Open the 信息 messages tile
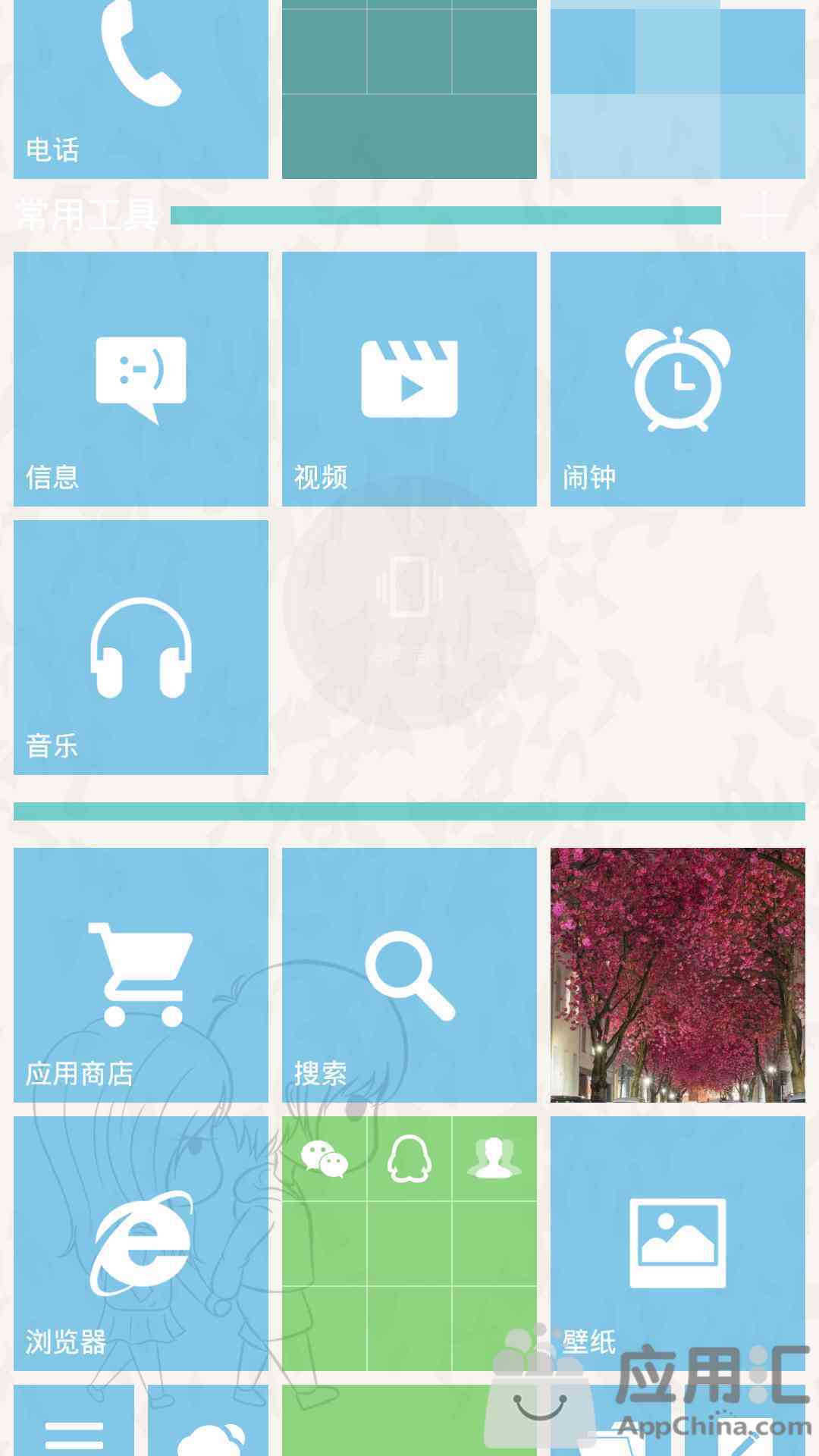819x1456 pixels. pos(141,379)
